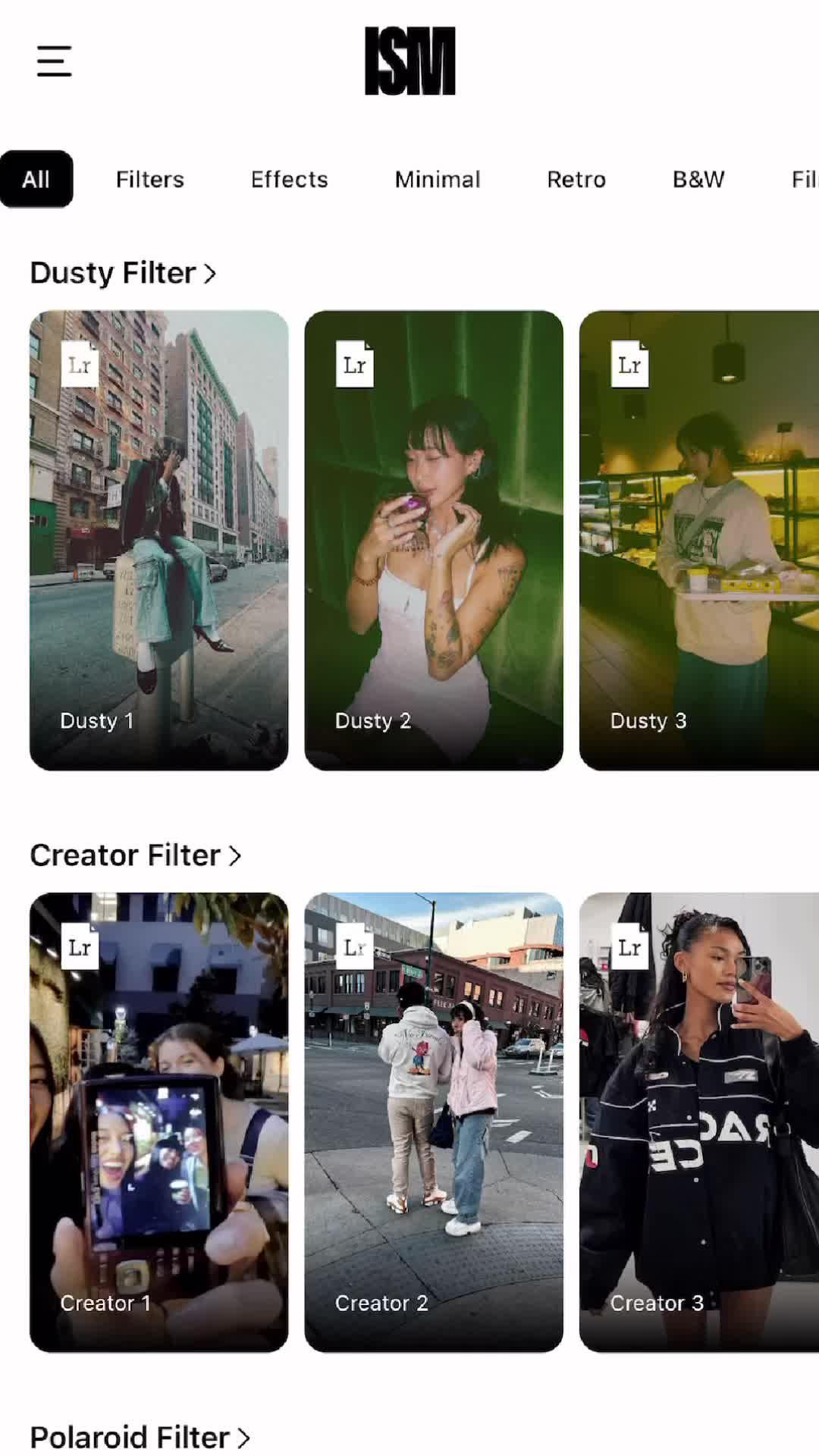Select the Retro category
Viewport: 819px width, 1456px height.
(x=575, y=179)
